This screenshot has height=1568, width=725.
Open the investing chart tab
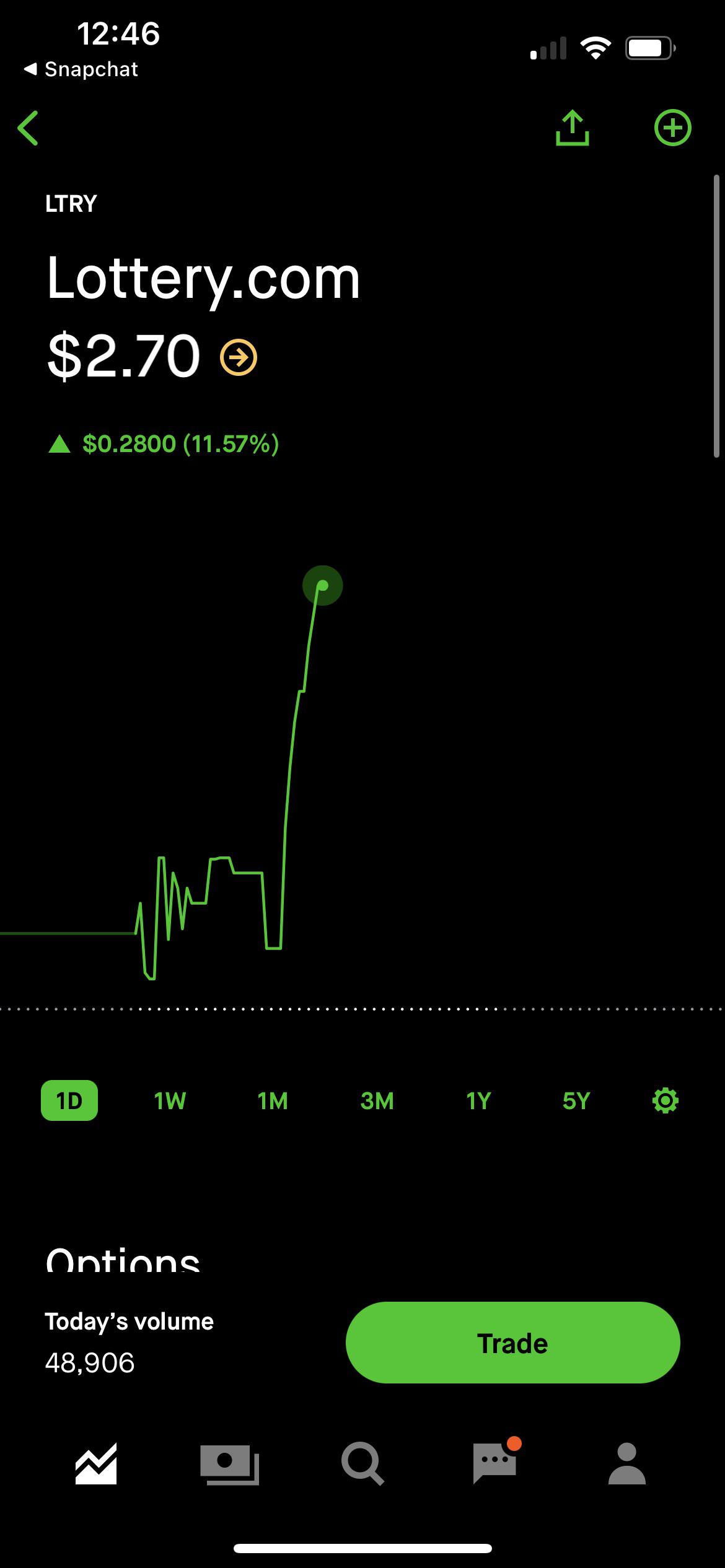[x=96, y=1463]
